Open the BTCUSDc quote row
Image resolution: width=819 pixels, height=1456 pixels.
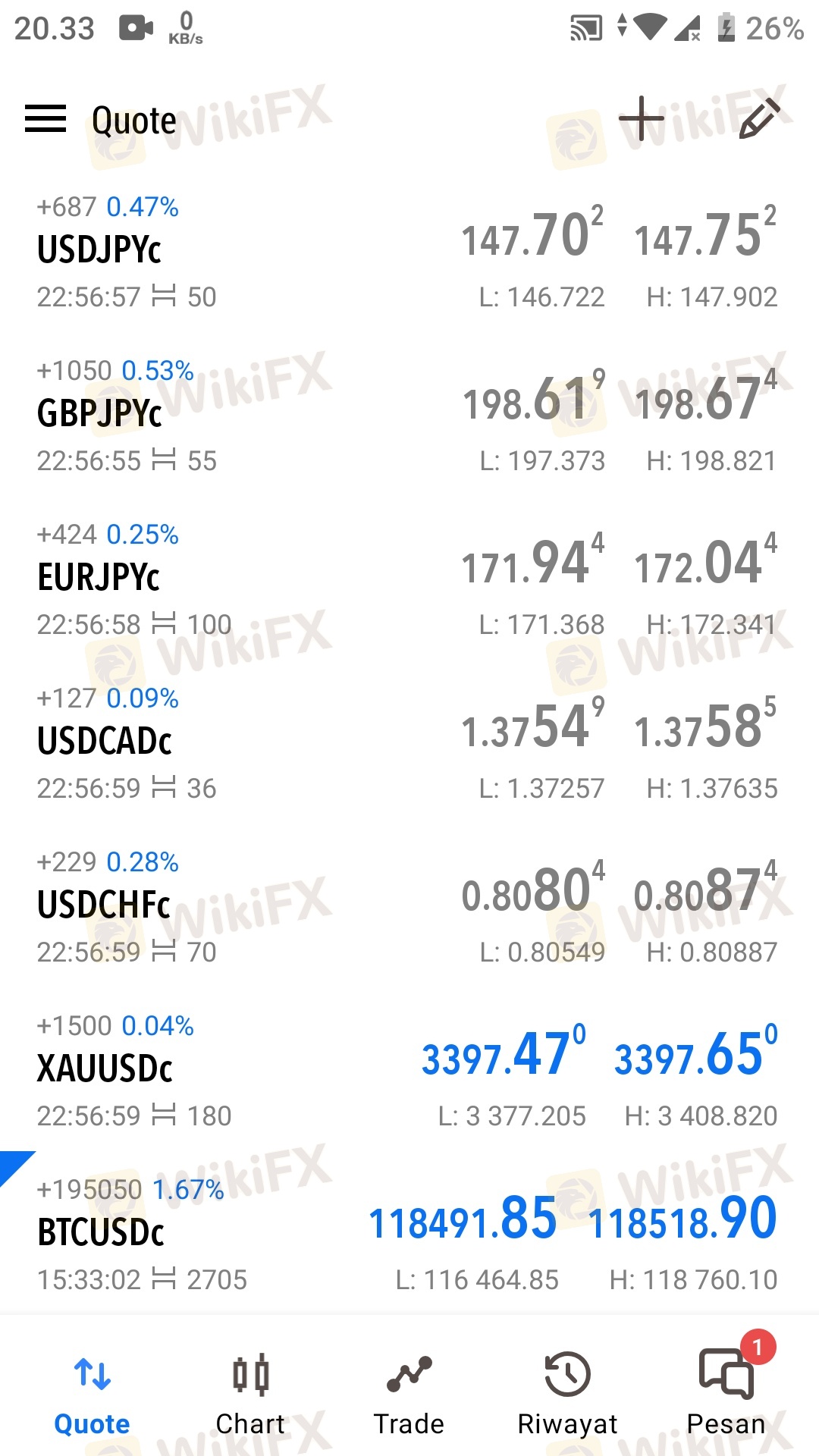click(x=409, y=1235)
